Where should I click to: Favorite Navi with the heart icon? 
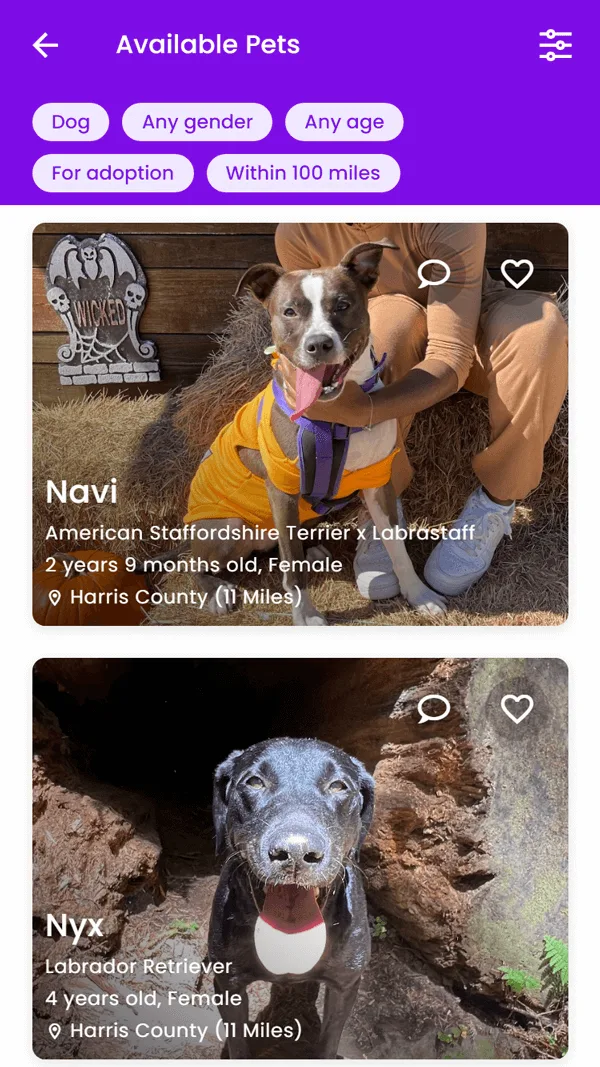[x=517, y=274]
